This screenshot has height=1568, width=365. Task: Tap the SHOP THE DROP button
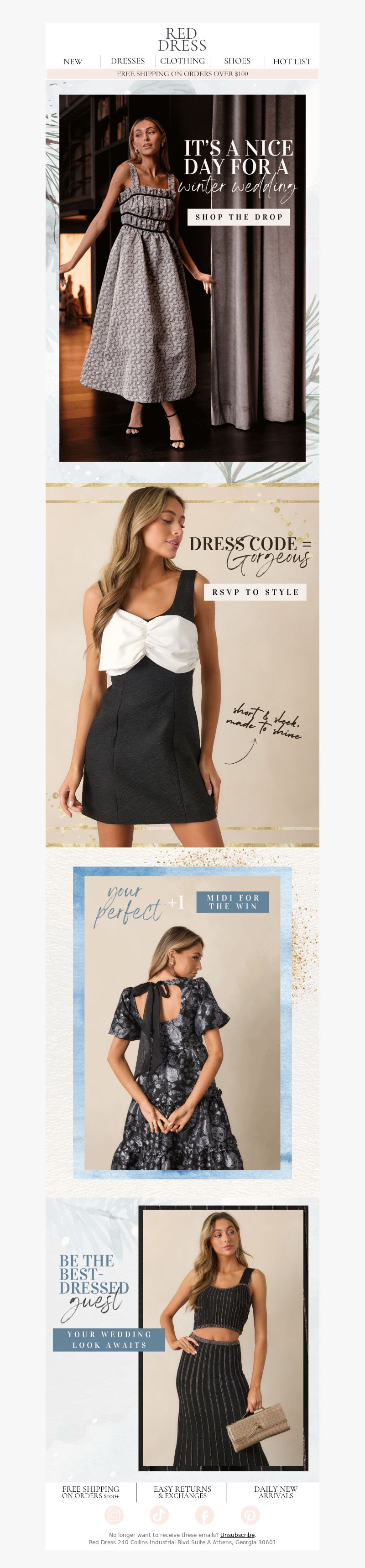coord(239,217)
